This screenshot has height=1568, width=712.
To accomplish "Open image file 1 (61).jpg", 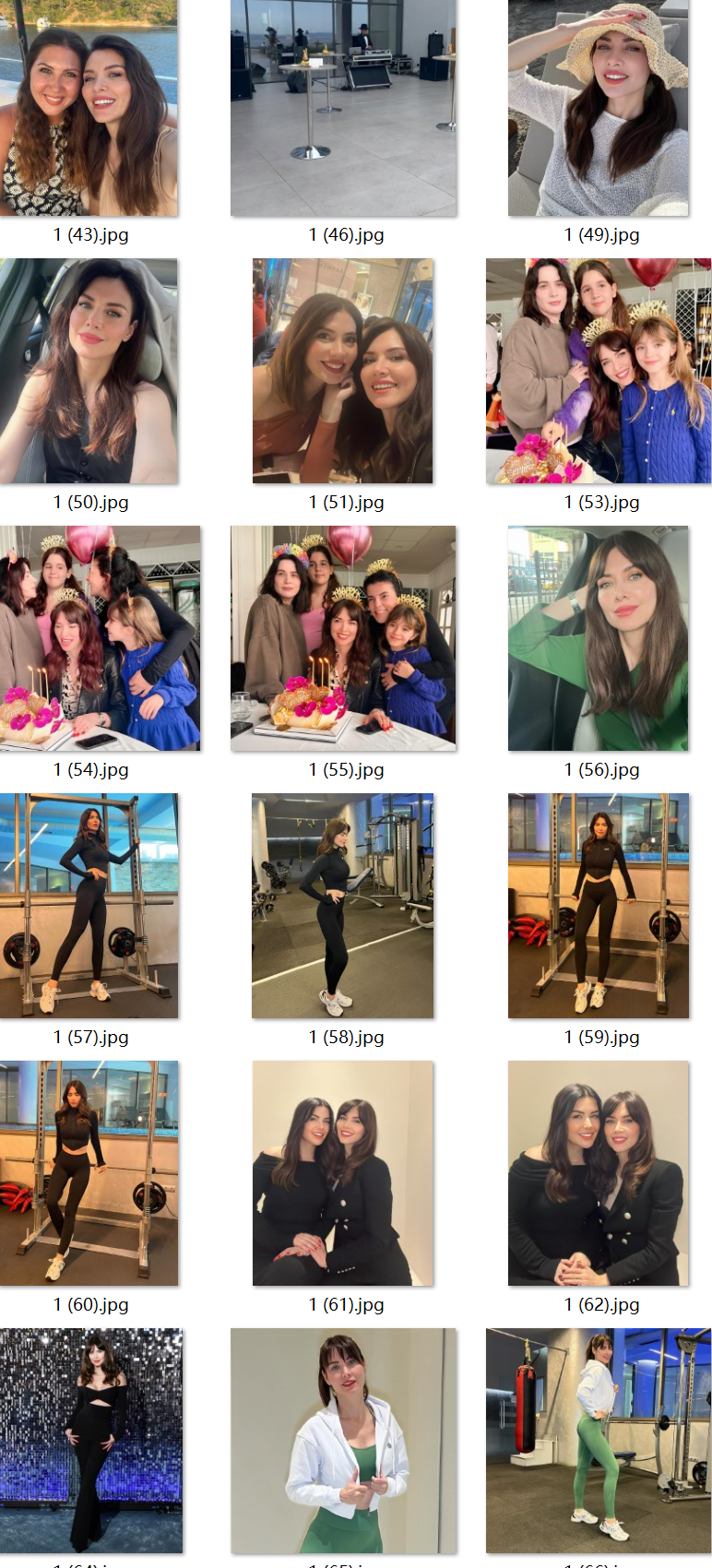I will pyautogui.click(x=343, y=1173).
